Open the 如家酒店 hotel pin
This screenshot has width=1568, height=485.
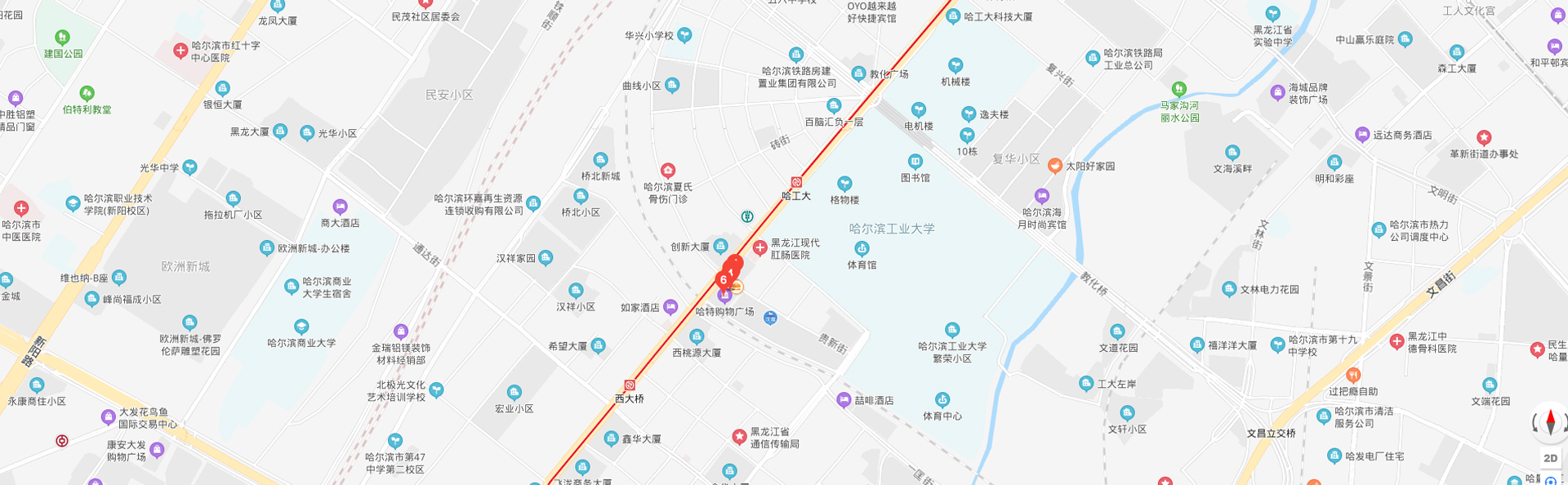pos(670,307)
